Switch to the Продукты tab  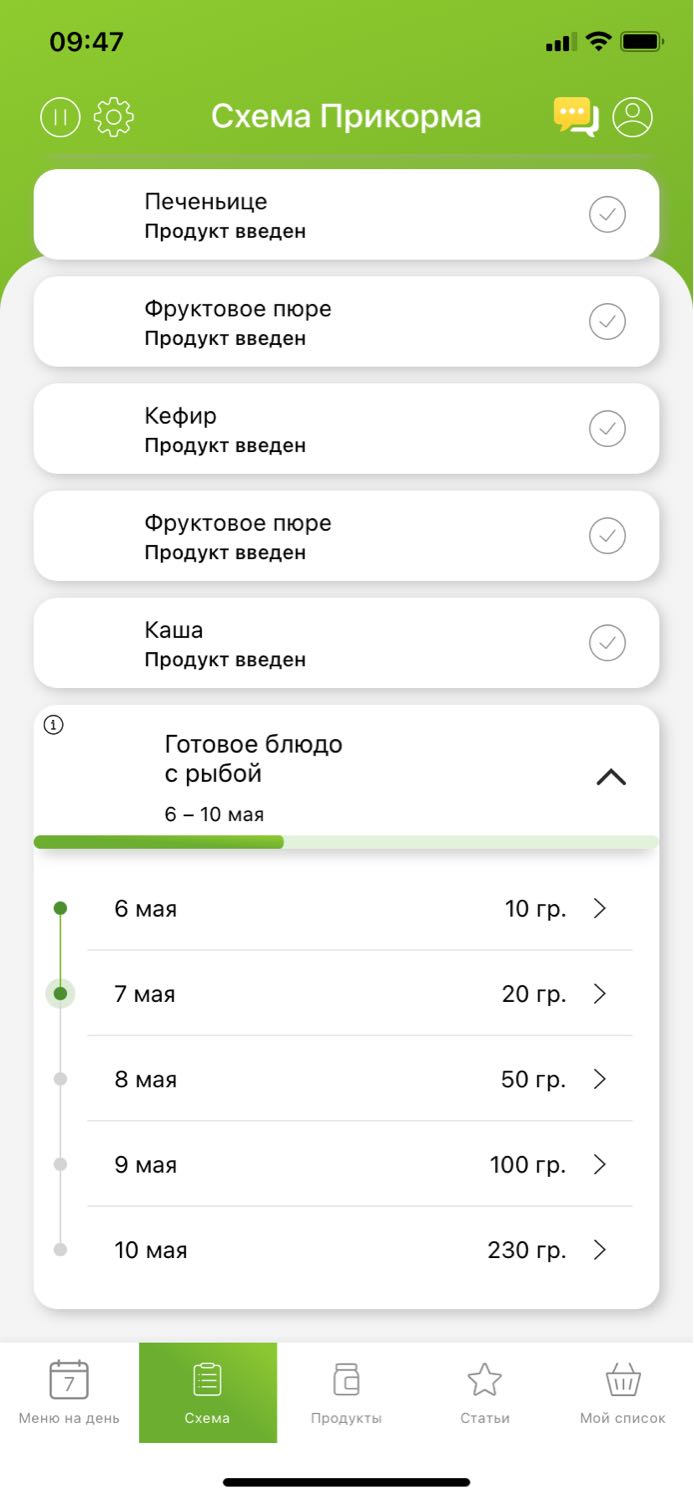346,1393
